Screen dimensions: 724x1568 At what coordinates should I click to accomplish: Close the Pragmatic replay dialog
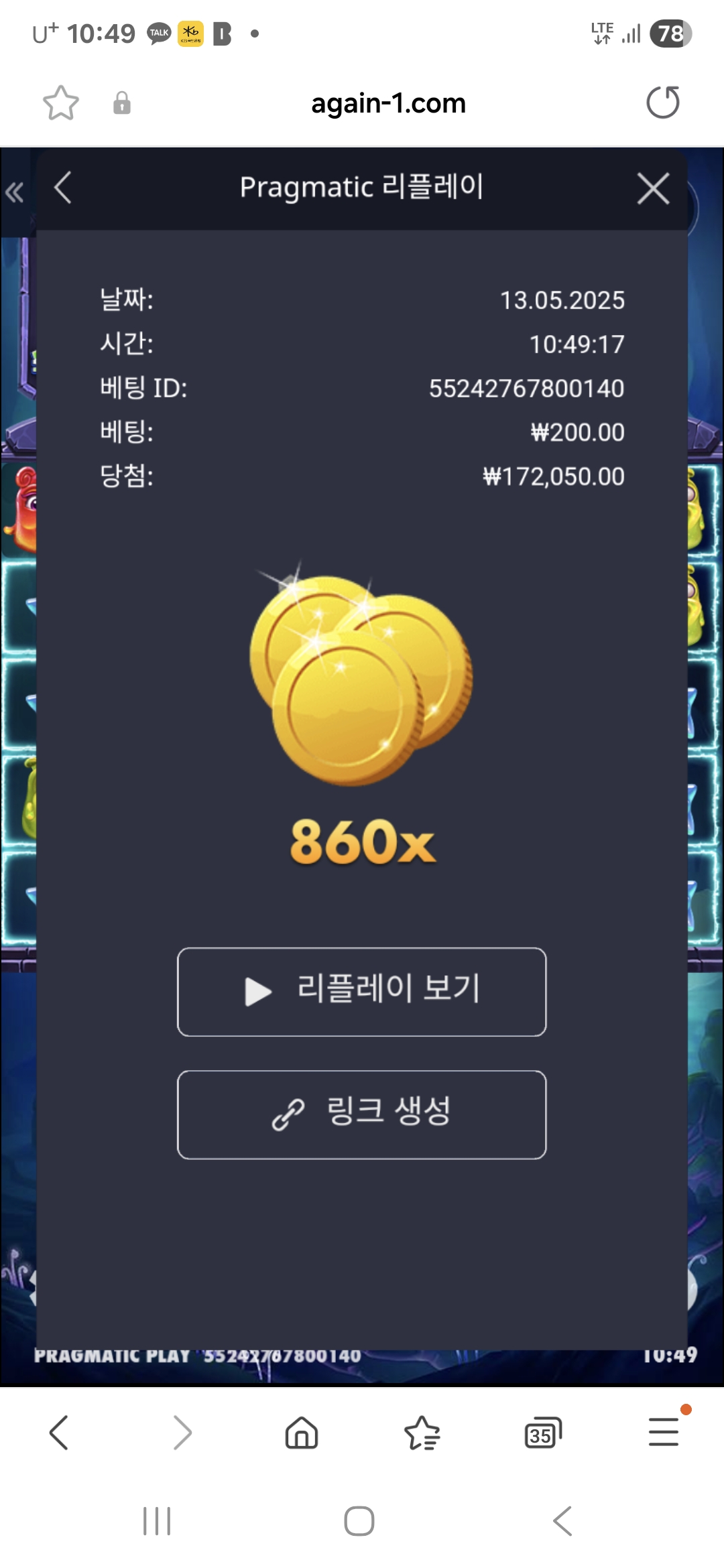(x=653, y=188)
